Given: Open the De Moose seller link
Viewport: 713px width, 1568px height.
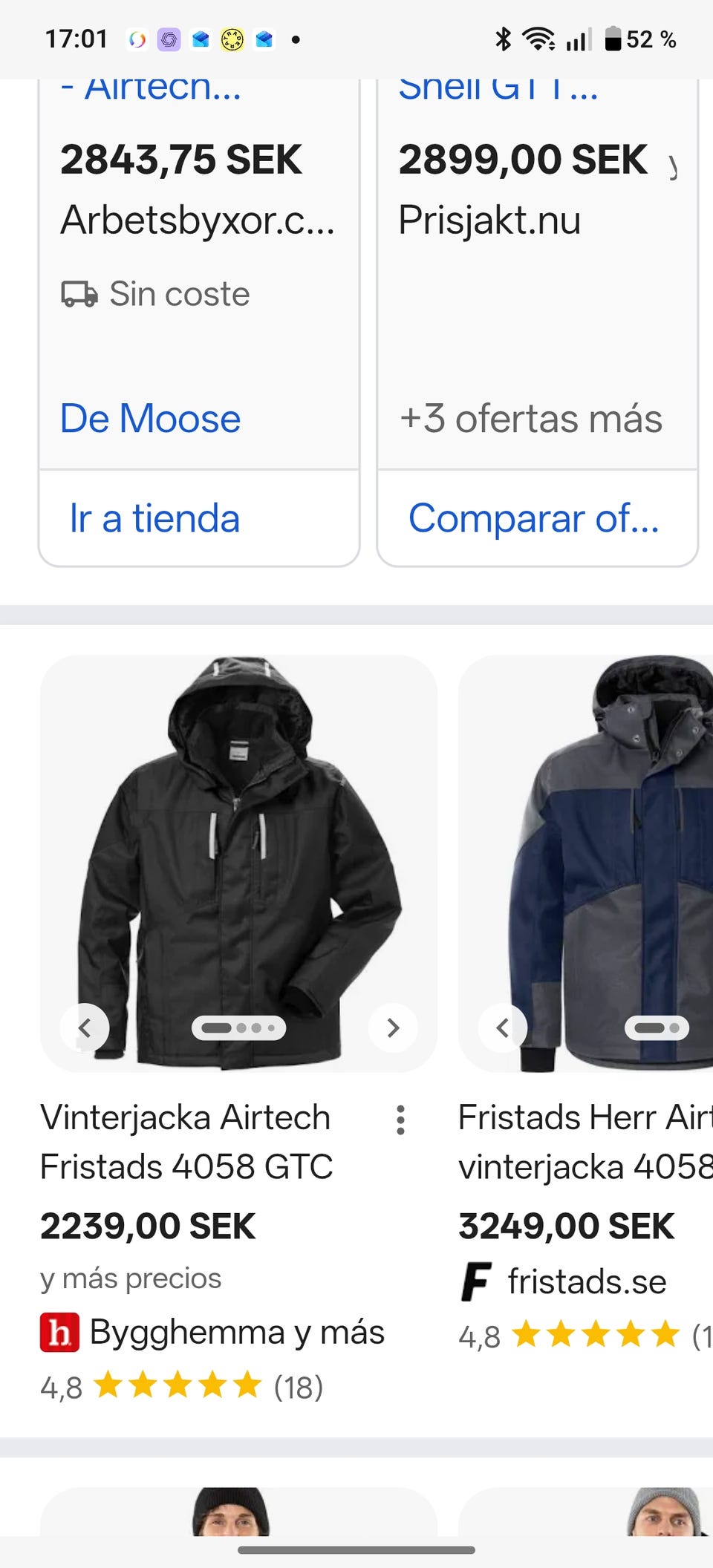Looking at the screenshot, I should (x=151, y=419).
